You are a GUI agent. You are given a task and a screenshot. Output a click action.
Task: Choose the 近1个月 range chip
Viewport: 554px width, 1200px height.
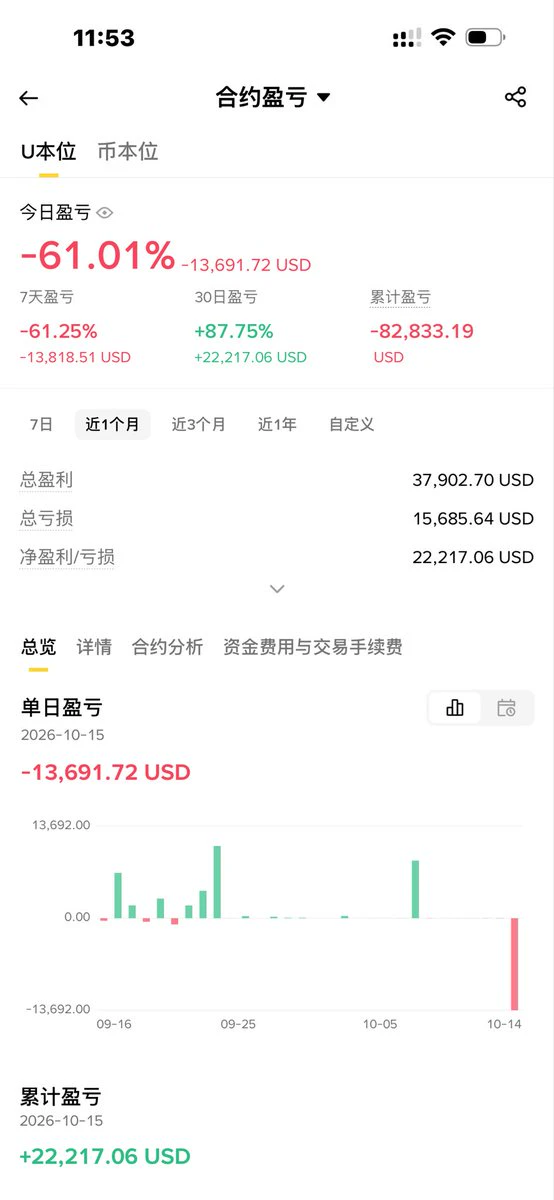point(112,424)
